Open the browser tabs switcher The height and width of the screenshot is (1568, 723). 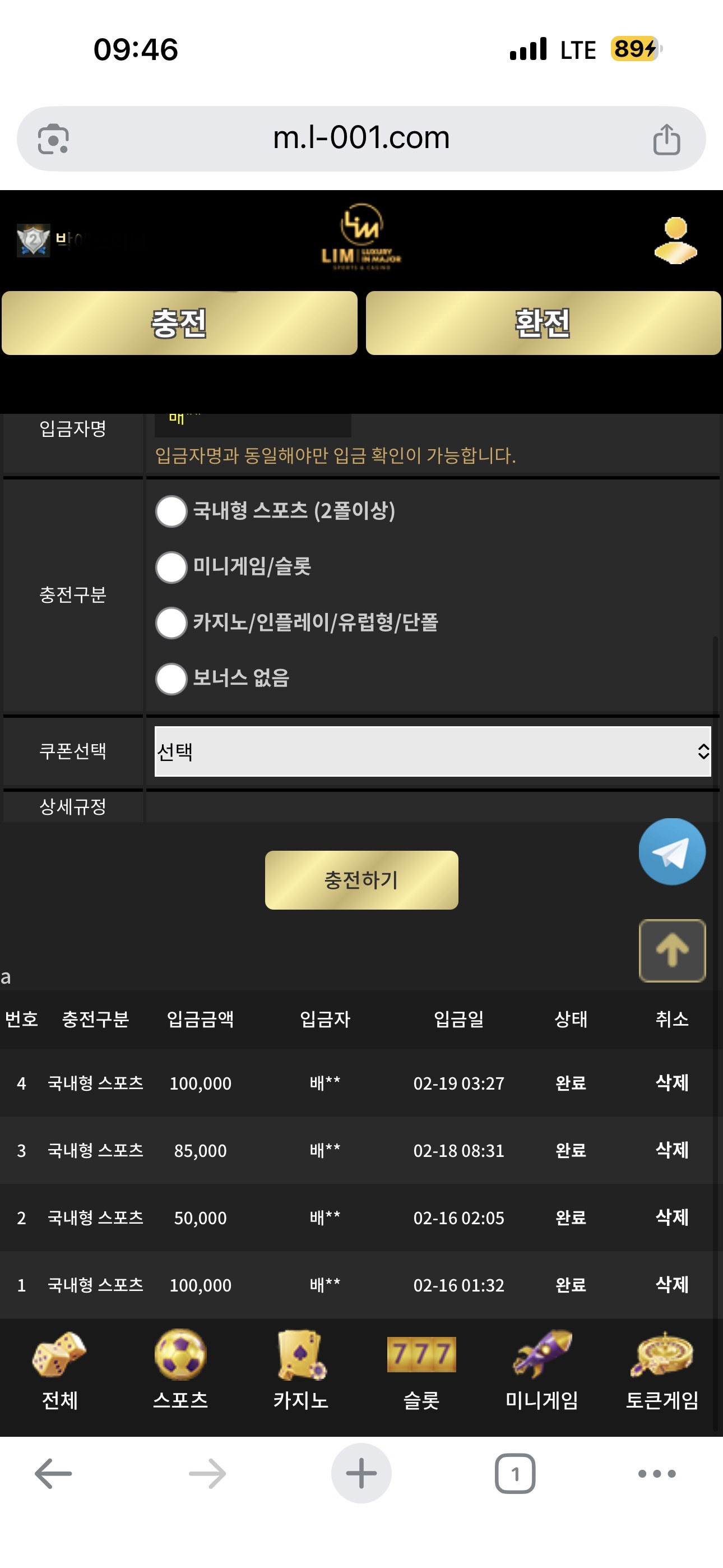click(x=515, y=1474)
